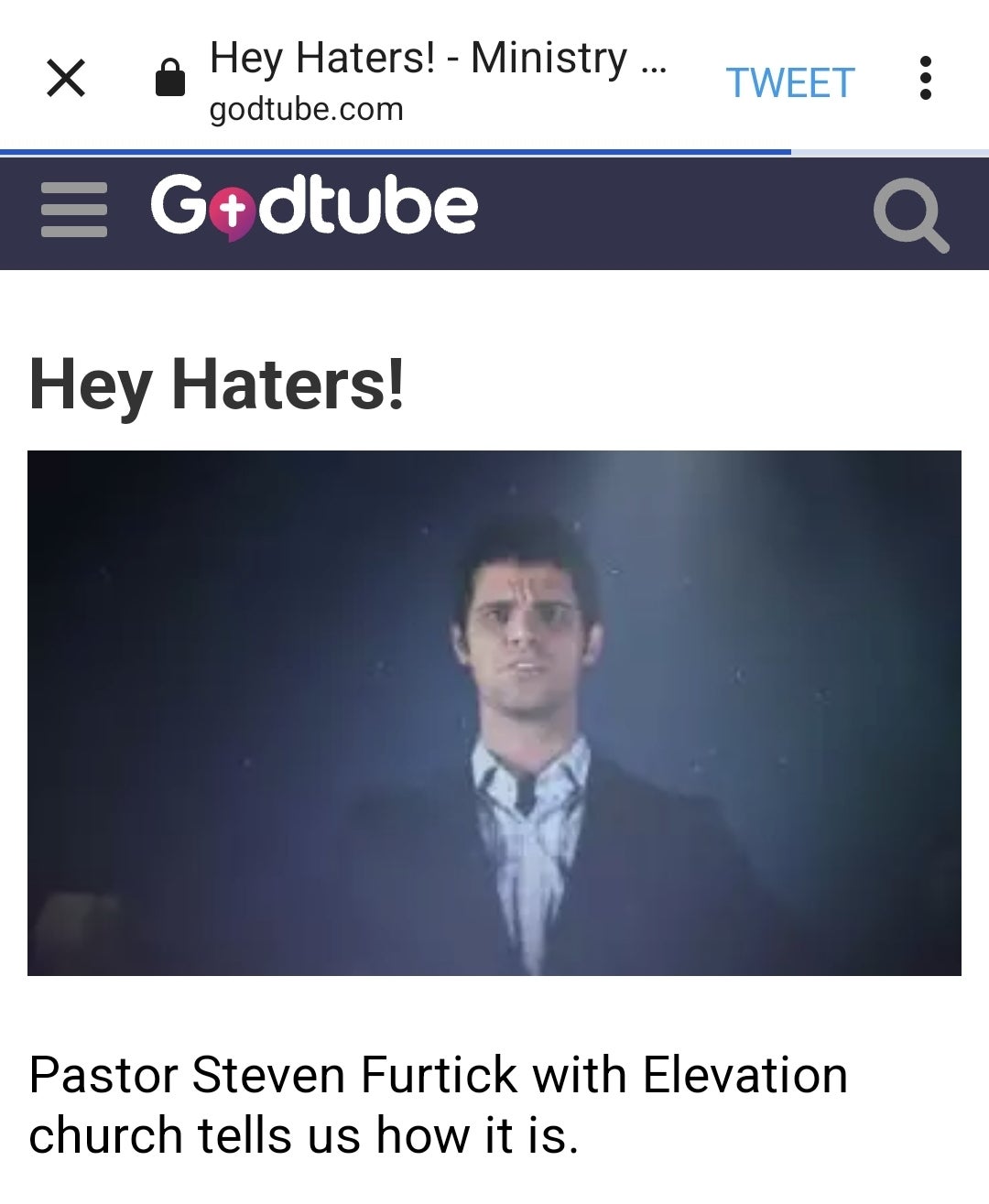Close the in-app browser tab

pos(66,78)
